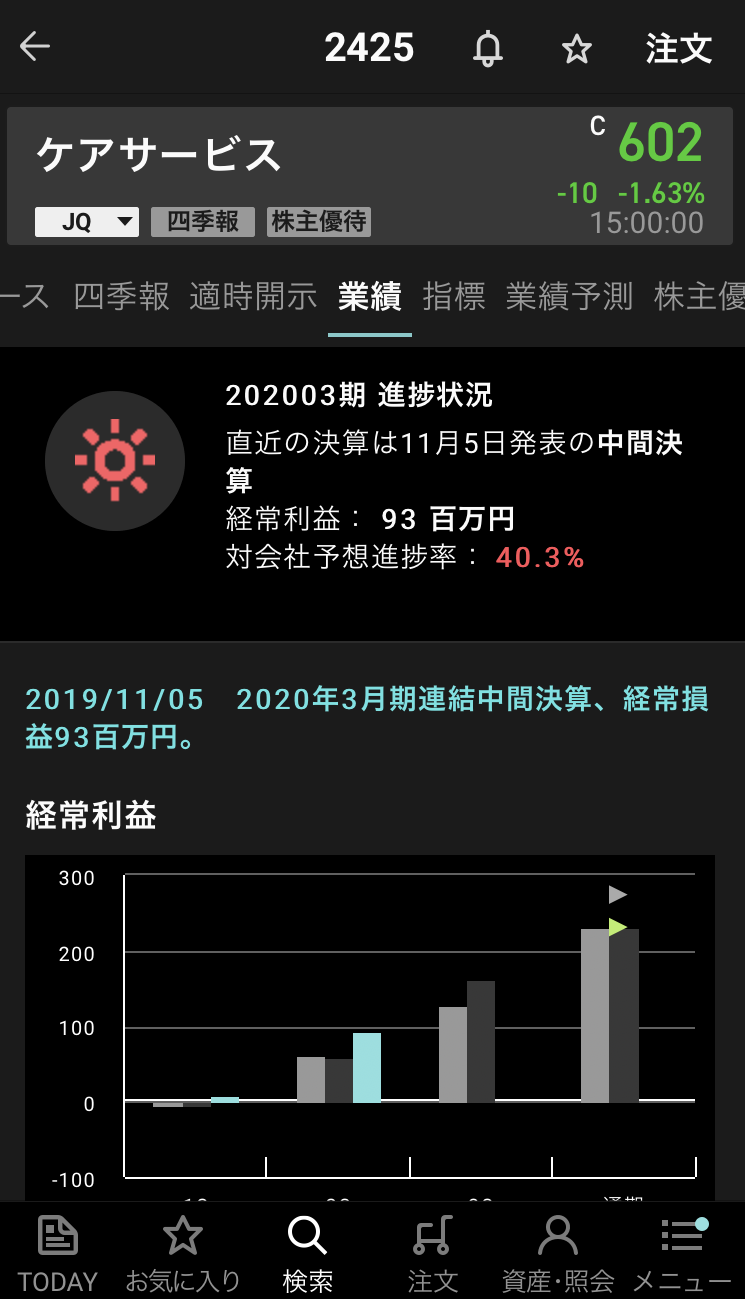Go back using the arrow icon
The height and width of the screenshot is (1299, 745).
(35, 47)
